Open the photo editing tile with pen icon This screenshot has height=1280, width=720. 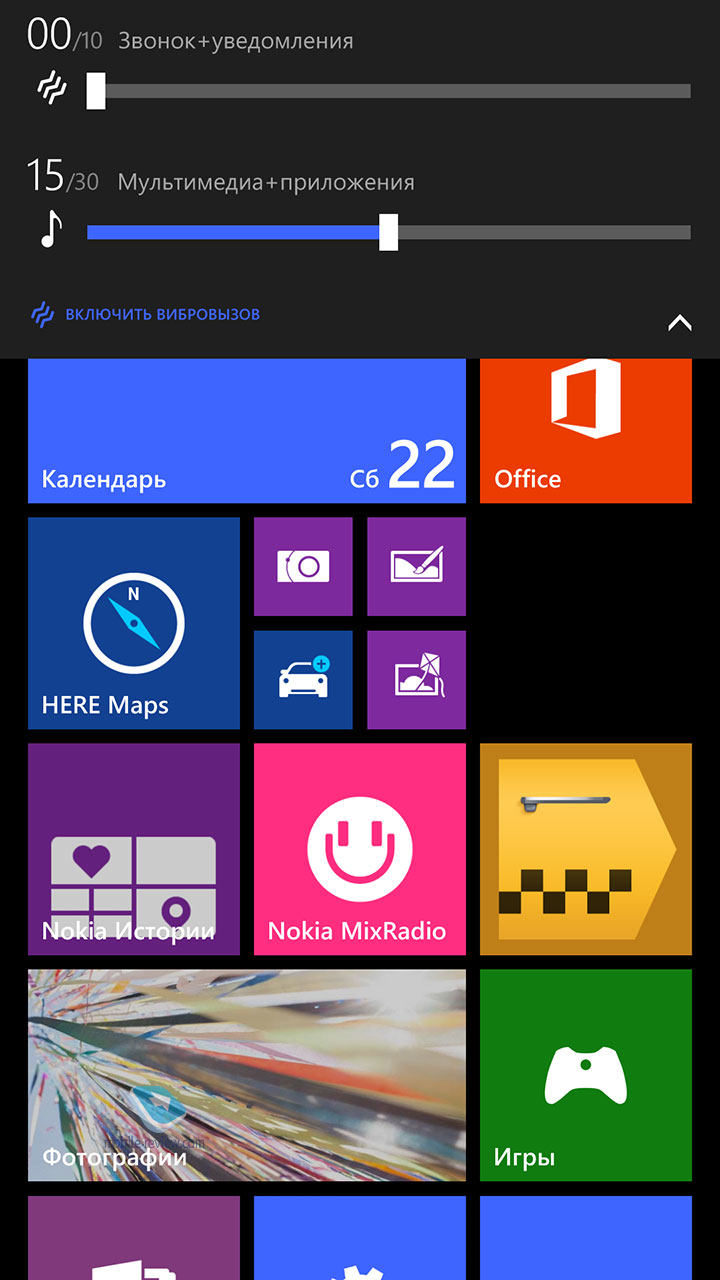(416, 566)
